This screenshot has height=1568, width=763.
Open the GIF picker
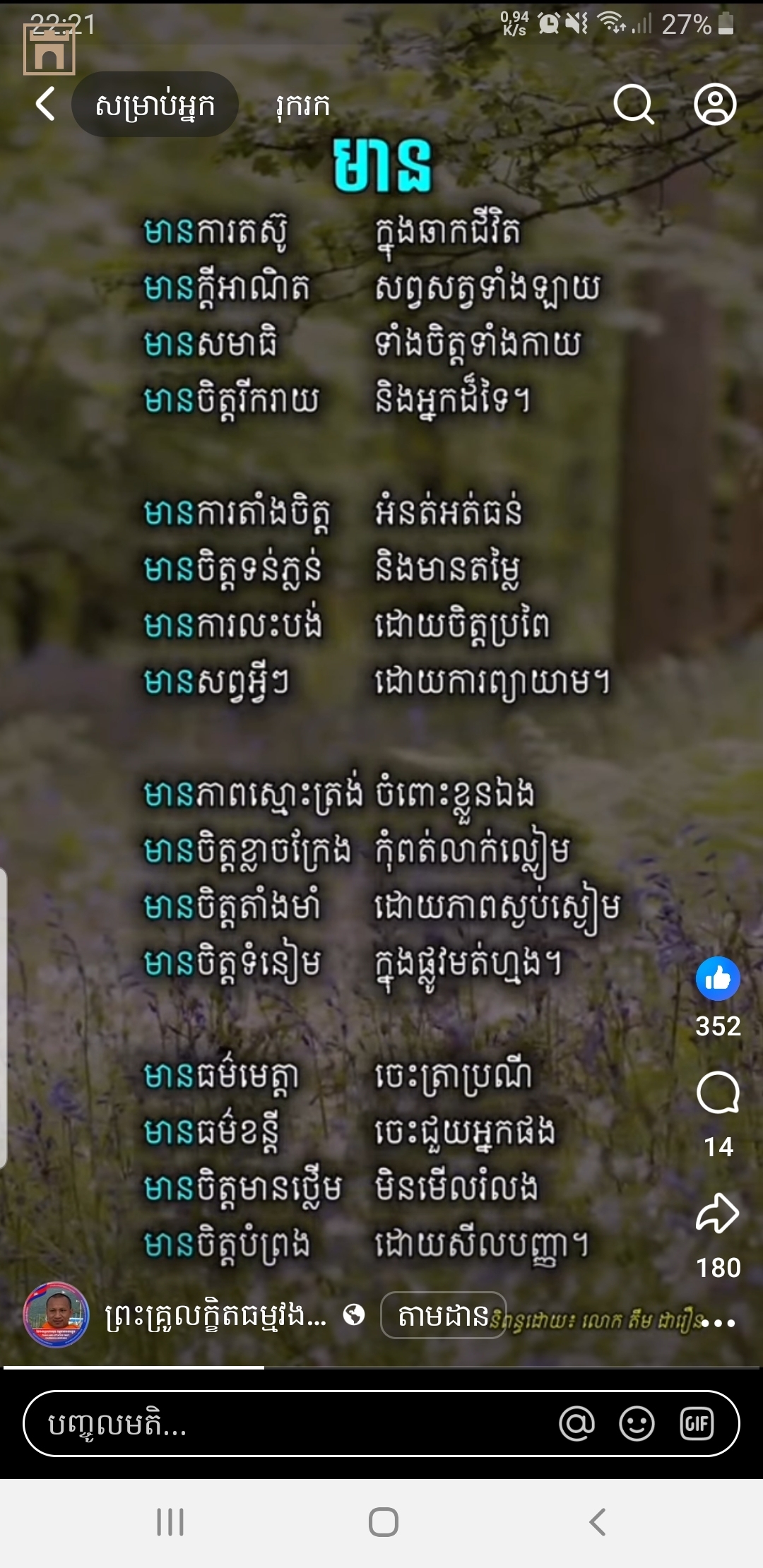697,1424
